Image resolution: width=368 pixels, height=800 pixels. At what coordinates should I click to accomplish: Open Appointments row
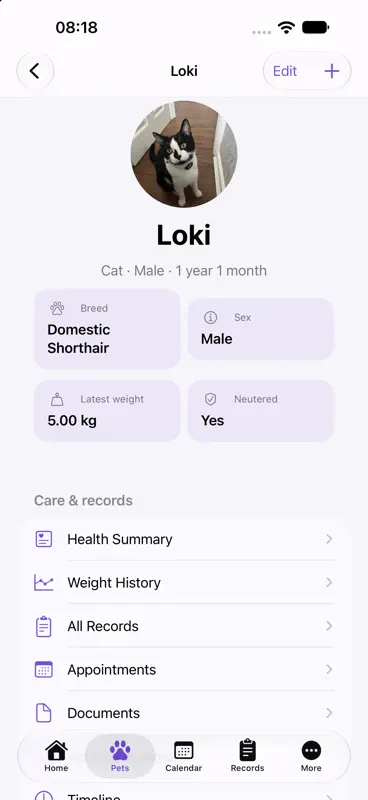coord(184,669)
